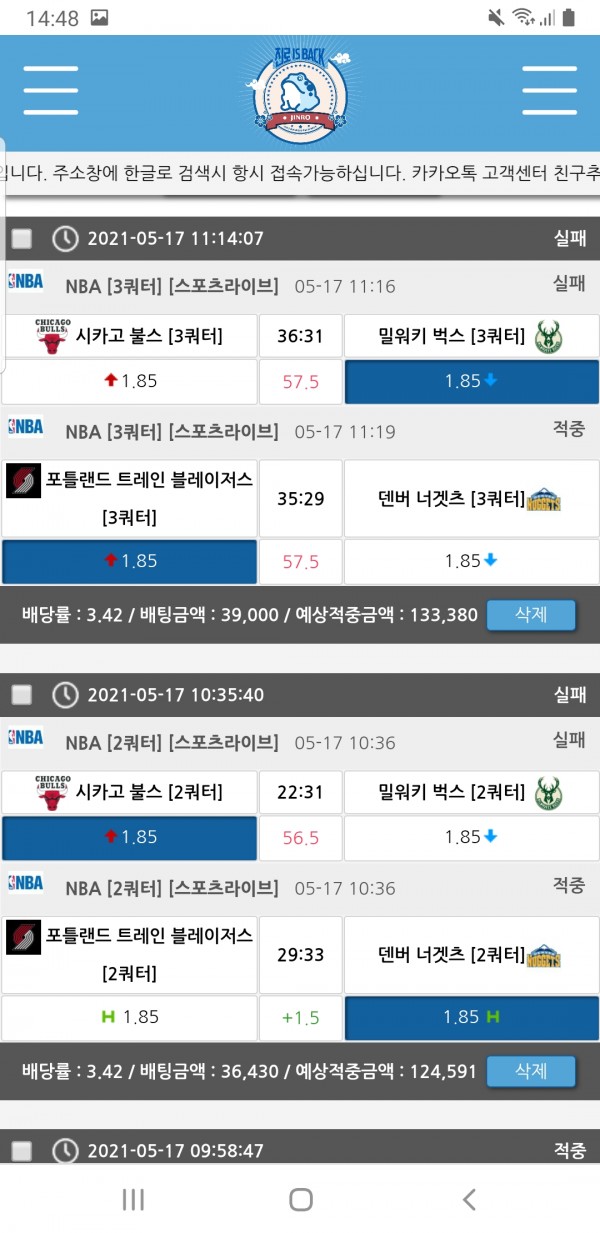The height and width of the screenshot is (1233, 600).
Task: Open the right hamburger menu
Action: point(549,92)
